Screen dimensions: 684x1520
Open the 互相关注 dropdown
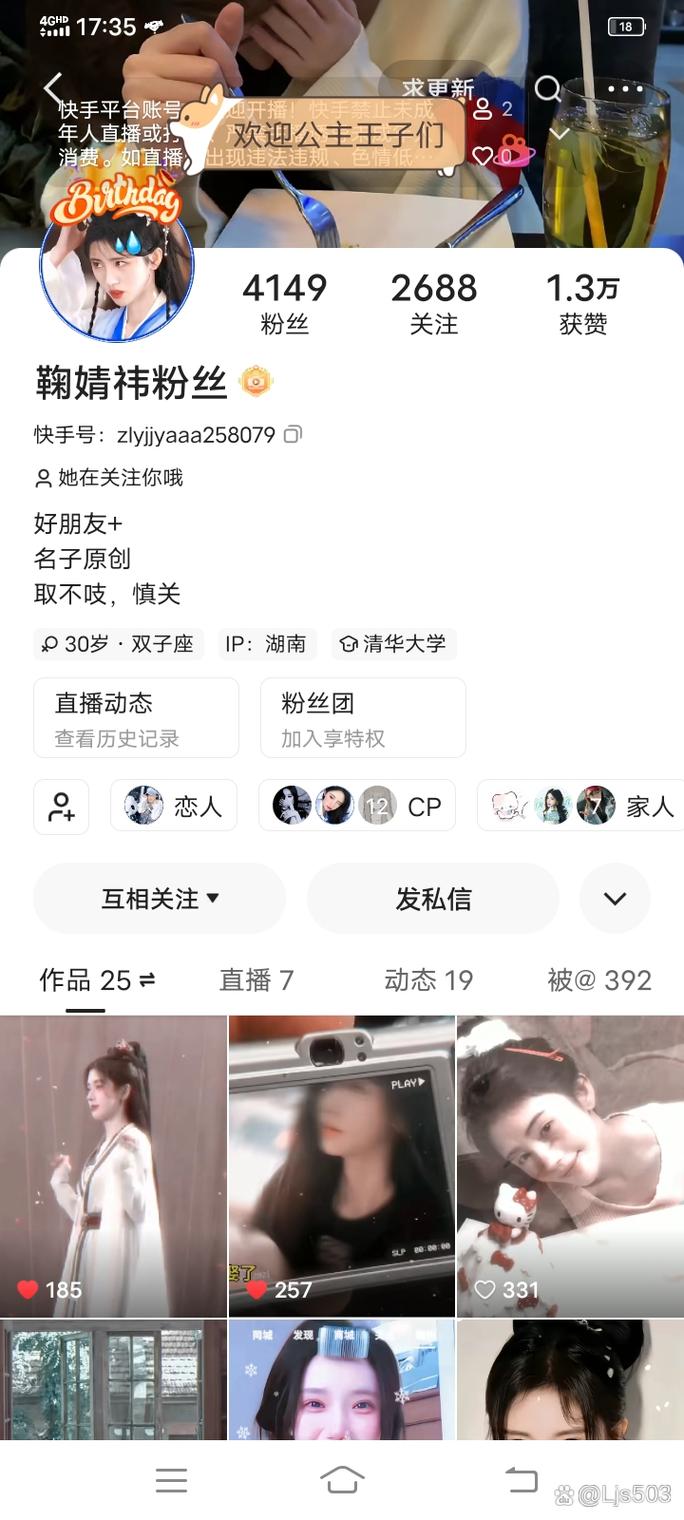pyautogui.click(x=159, y=898)
